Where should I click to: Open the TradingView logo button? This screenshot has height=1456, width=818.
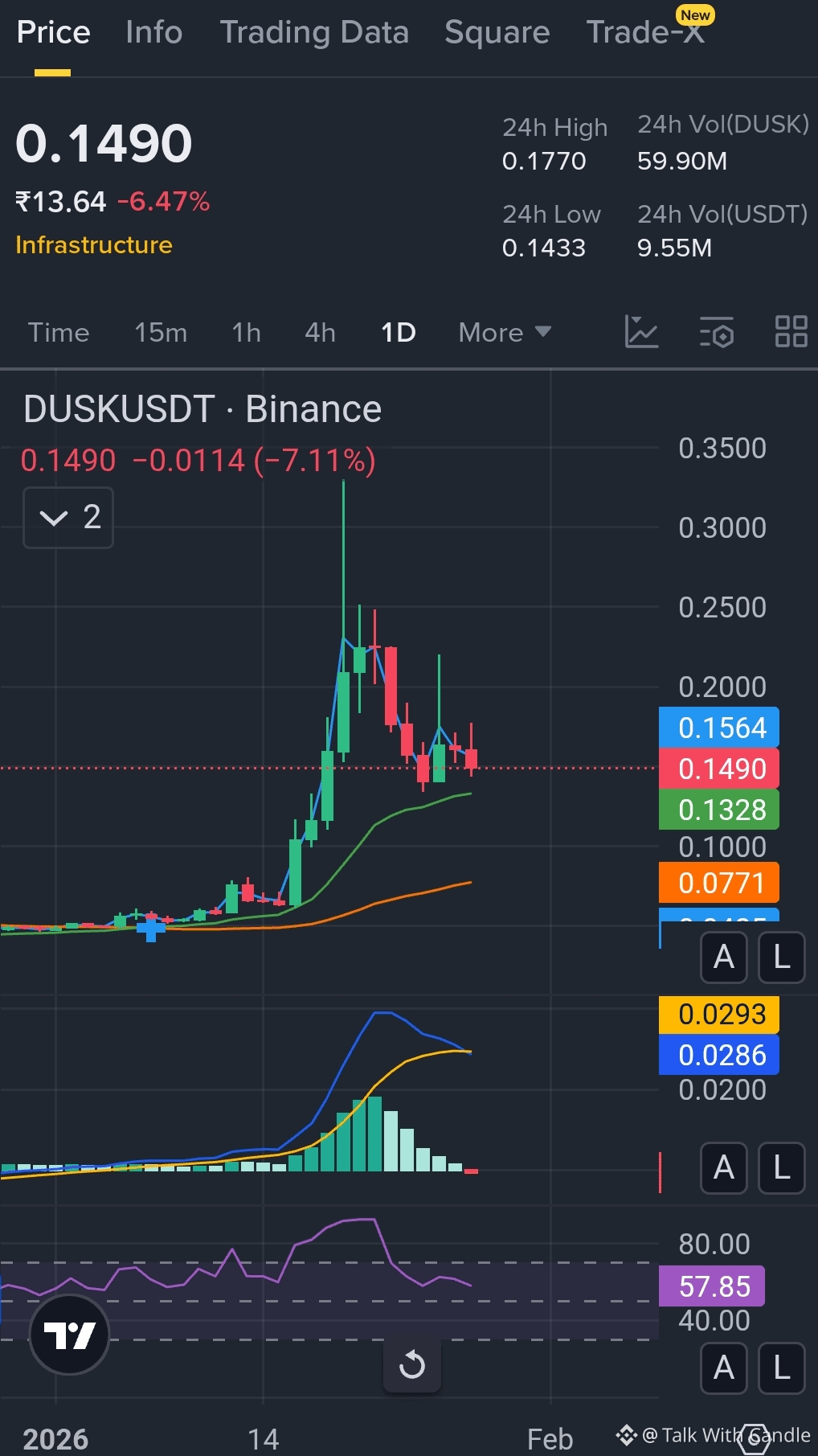(69, 1335)
